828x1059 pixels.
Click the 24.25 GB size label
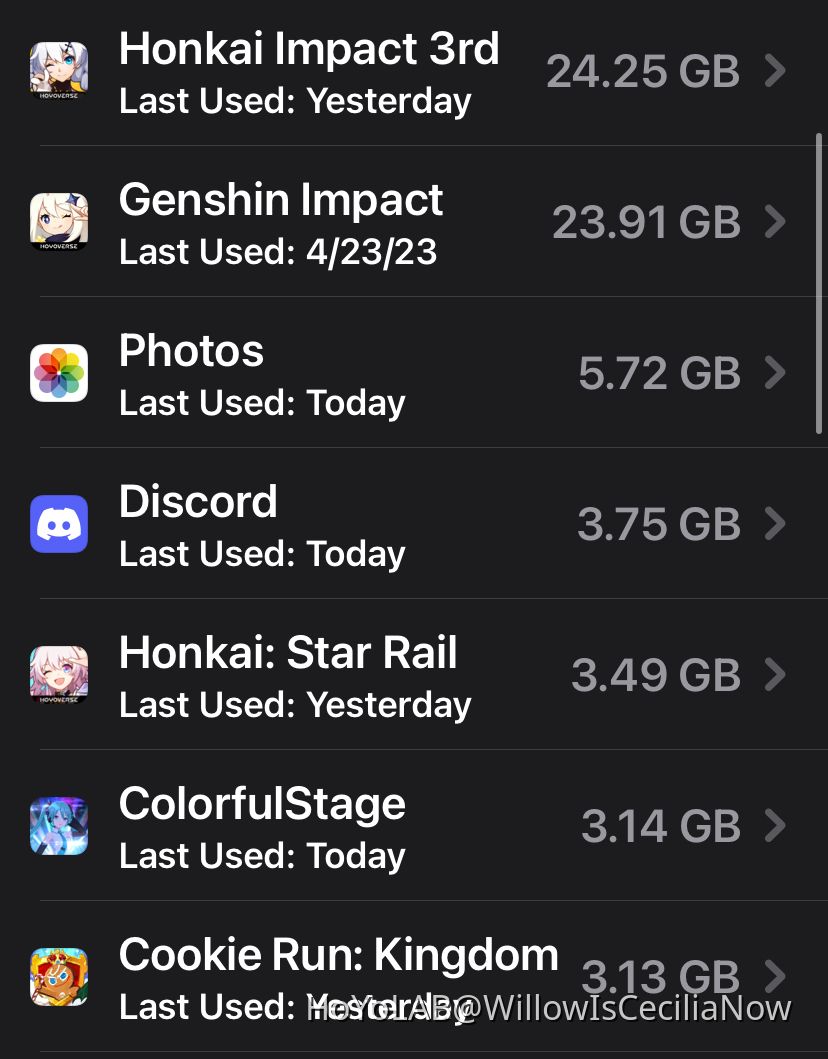pos(643,71)
